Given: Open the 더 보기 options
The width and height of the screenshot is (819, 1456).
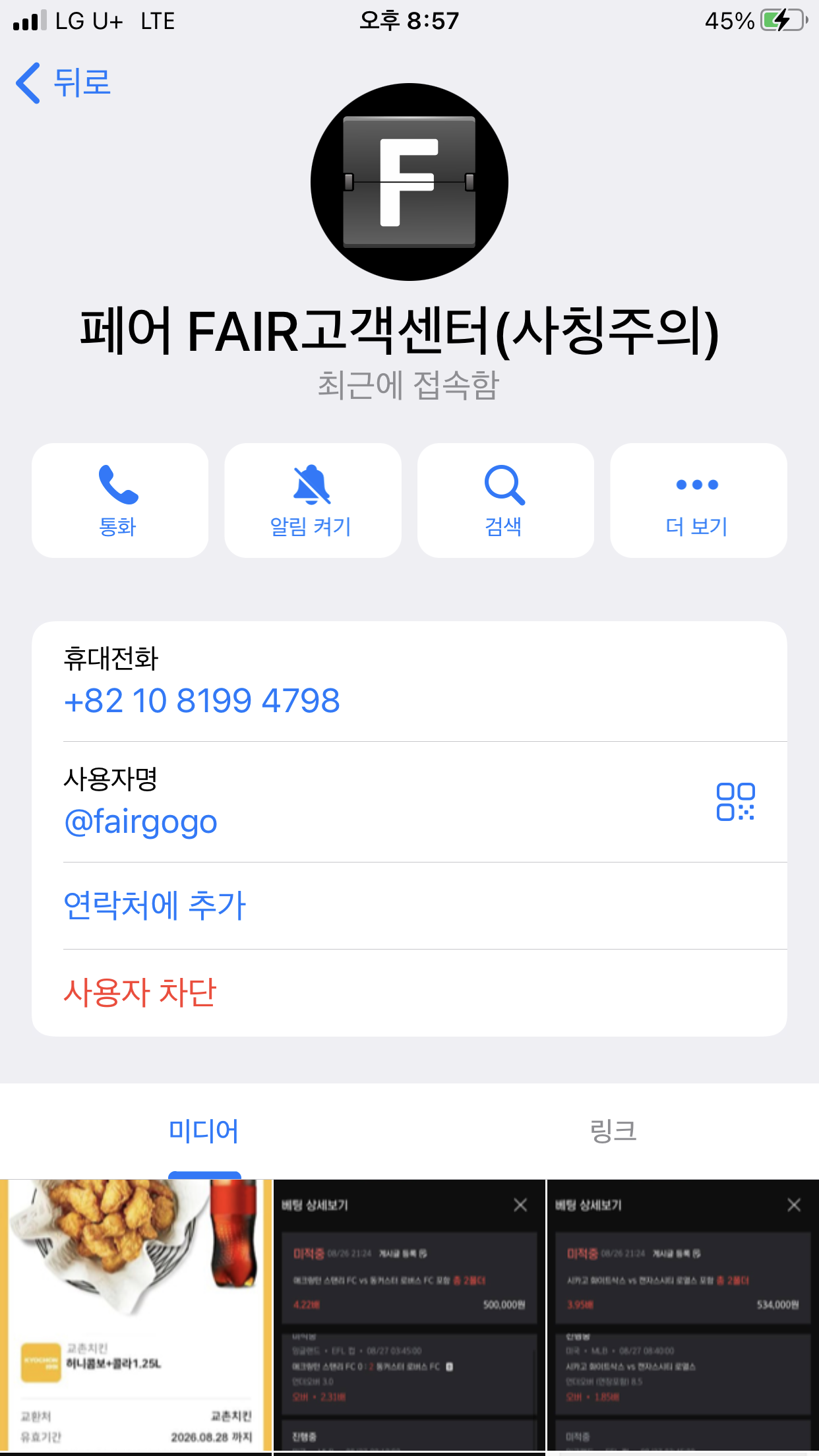Looking at the screenshot, I should coord(698,501).
